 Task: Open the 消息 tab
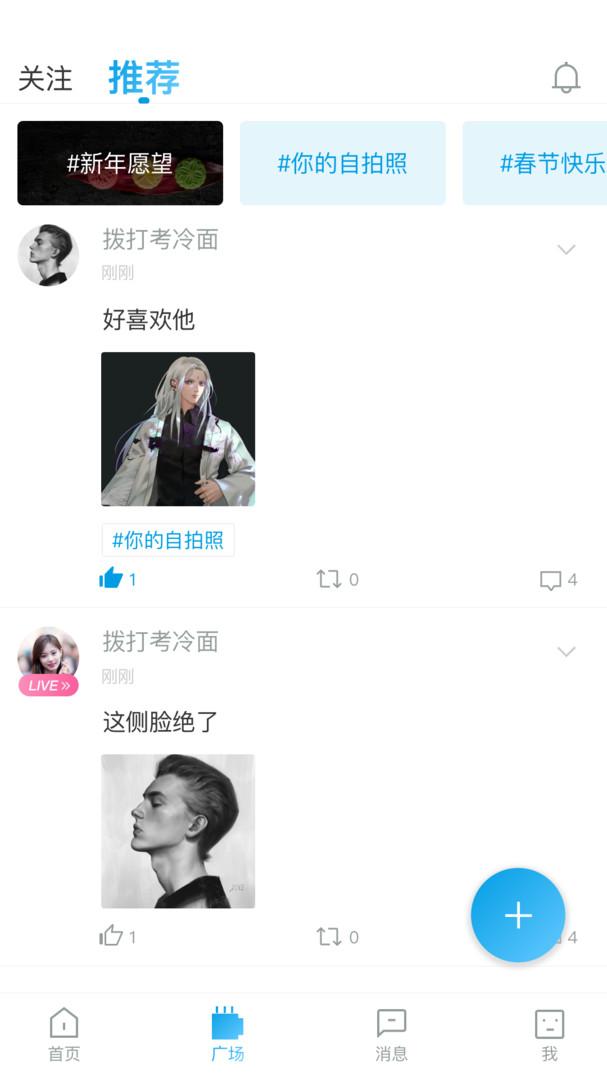391,1034
